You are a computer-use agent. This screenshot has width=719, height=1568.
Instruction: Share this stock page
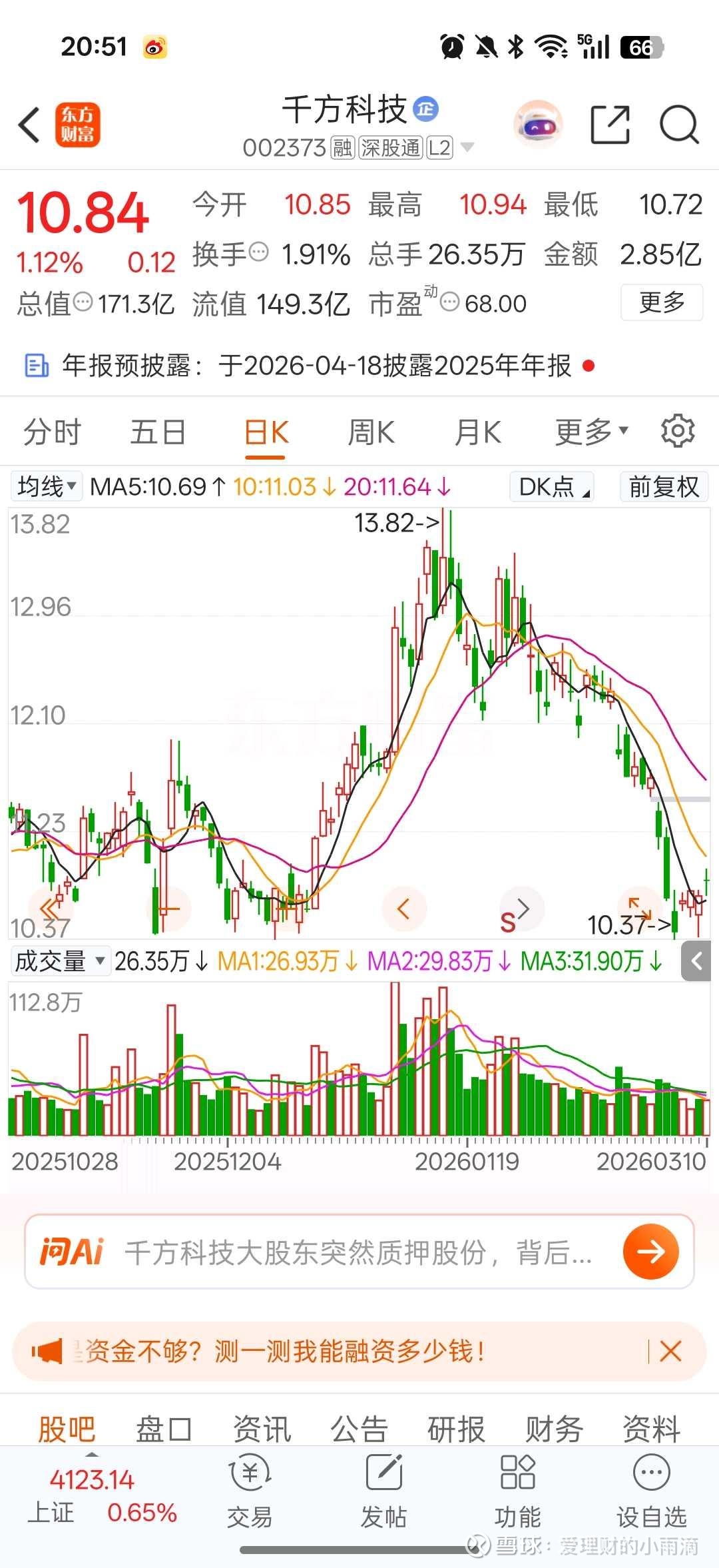coord(610,125)
